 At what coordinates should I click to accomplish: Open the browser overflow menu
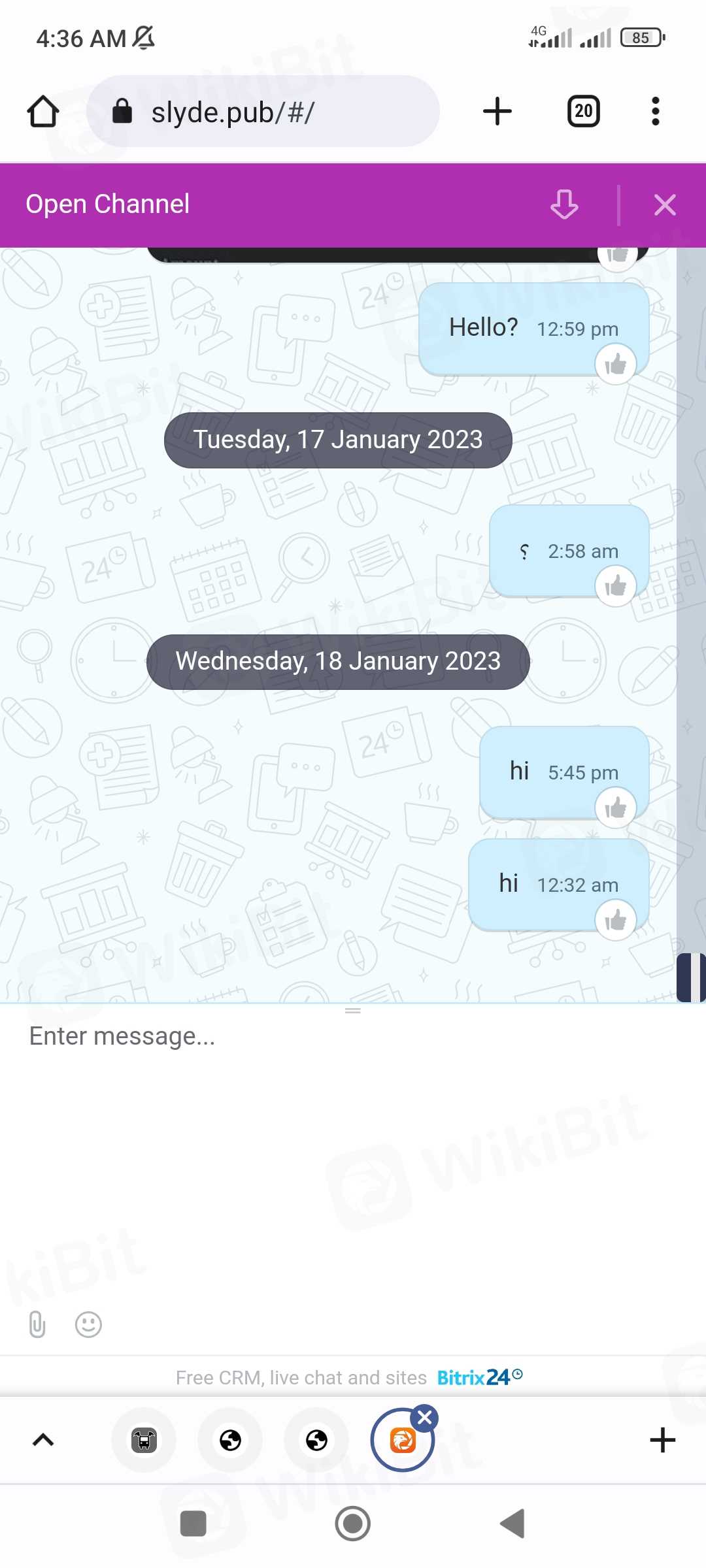[655, 112]
